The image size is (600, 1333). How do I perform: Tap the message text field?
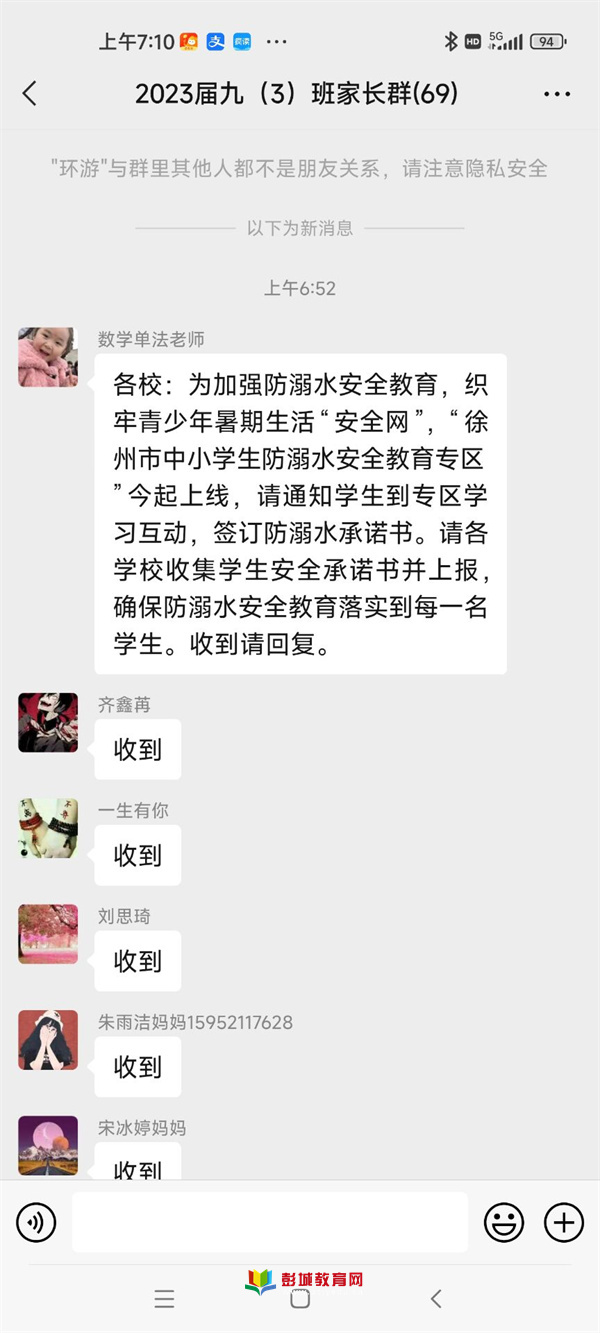270,1222
